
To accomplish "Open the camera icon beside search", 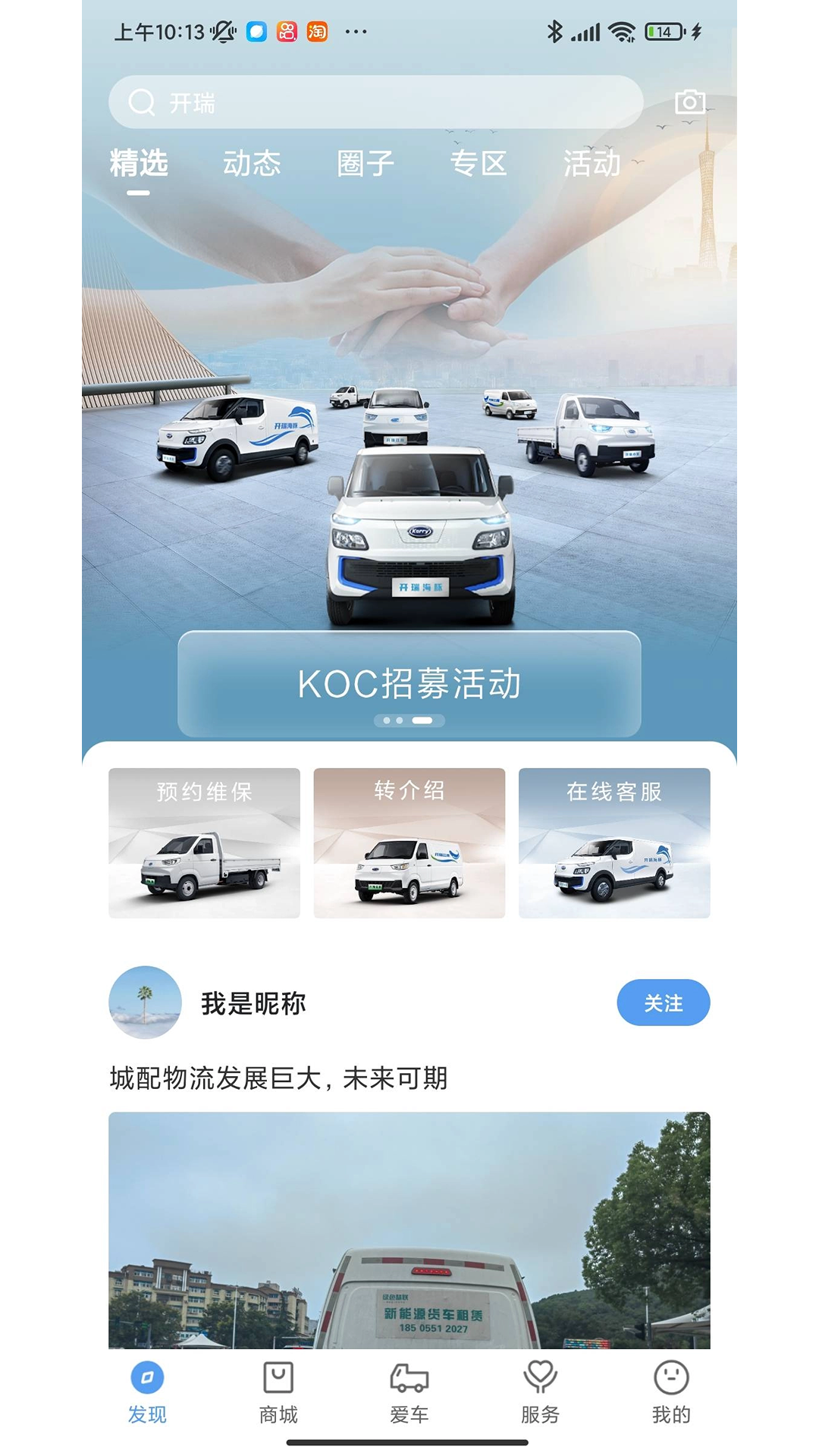I will (689, 102).
